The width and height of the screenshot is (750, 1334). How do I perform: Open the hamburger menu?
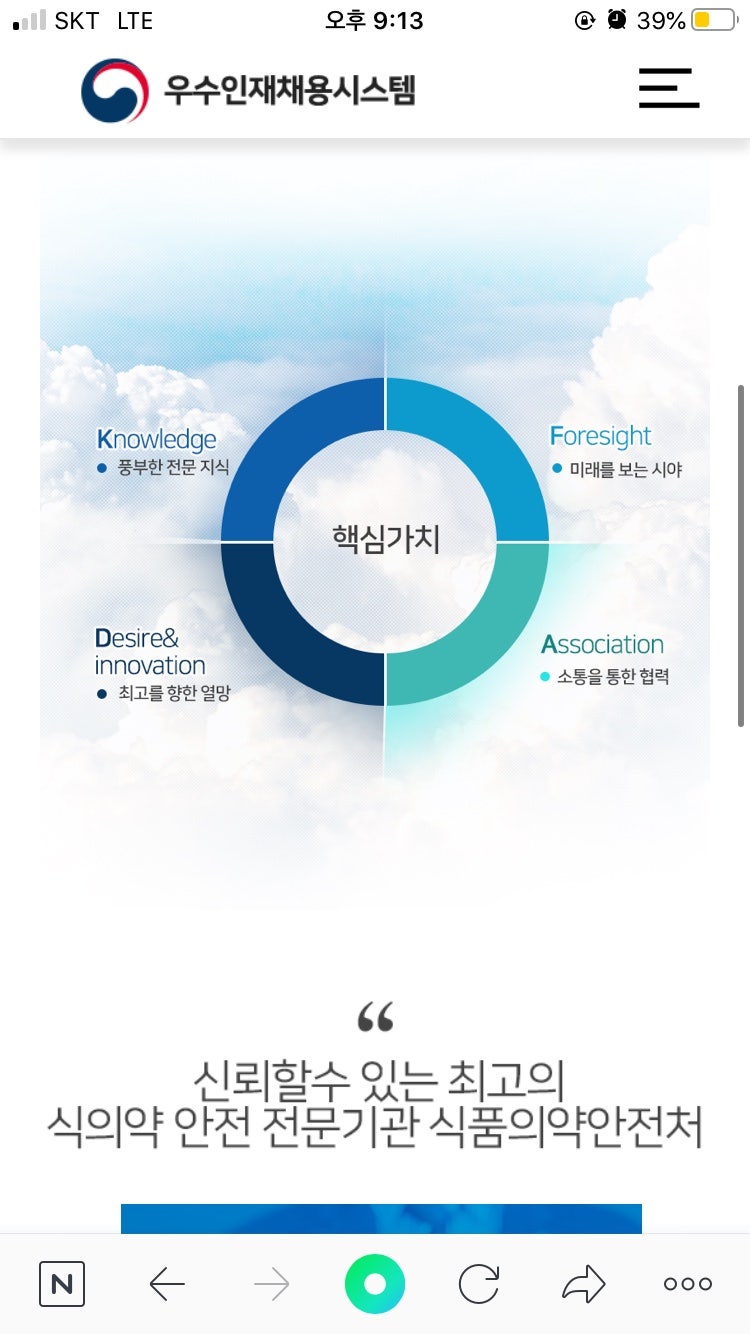669,88
